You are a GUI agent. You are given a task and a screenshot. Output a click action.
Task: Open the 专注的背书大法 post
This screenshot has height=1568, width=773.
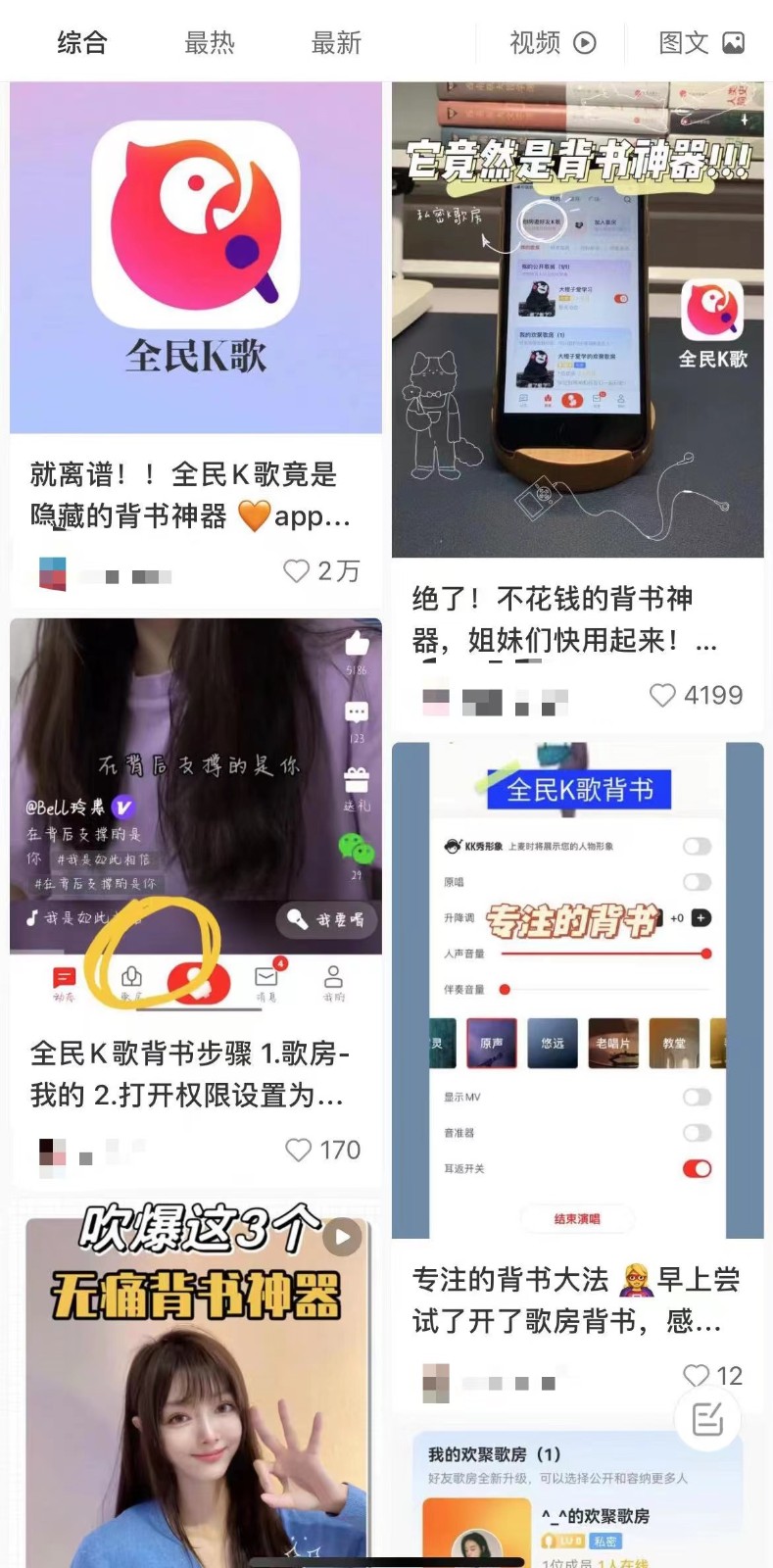(577, 990)
